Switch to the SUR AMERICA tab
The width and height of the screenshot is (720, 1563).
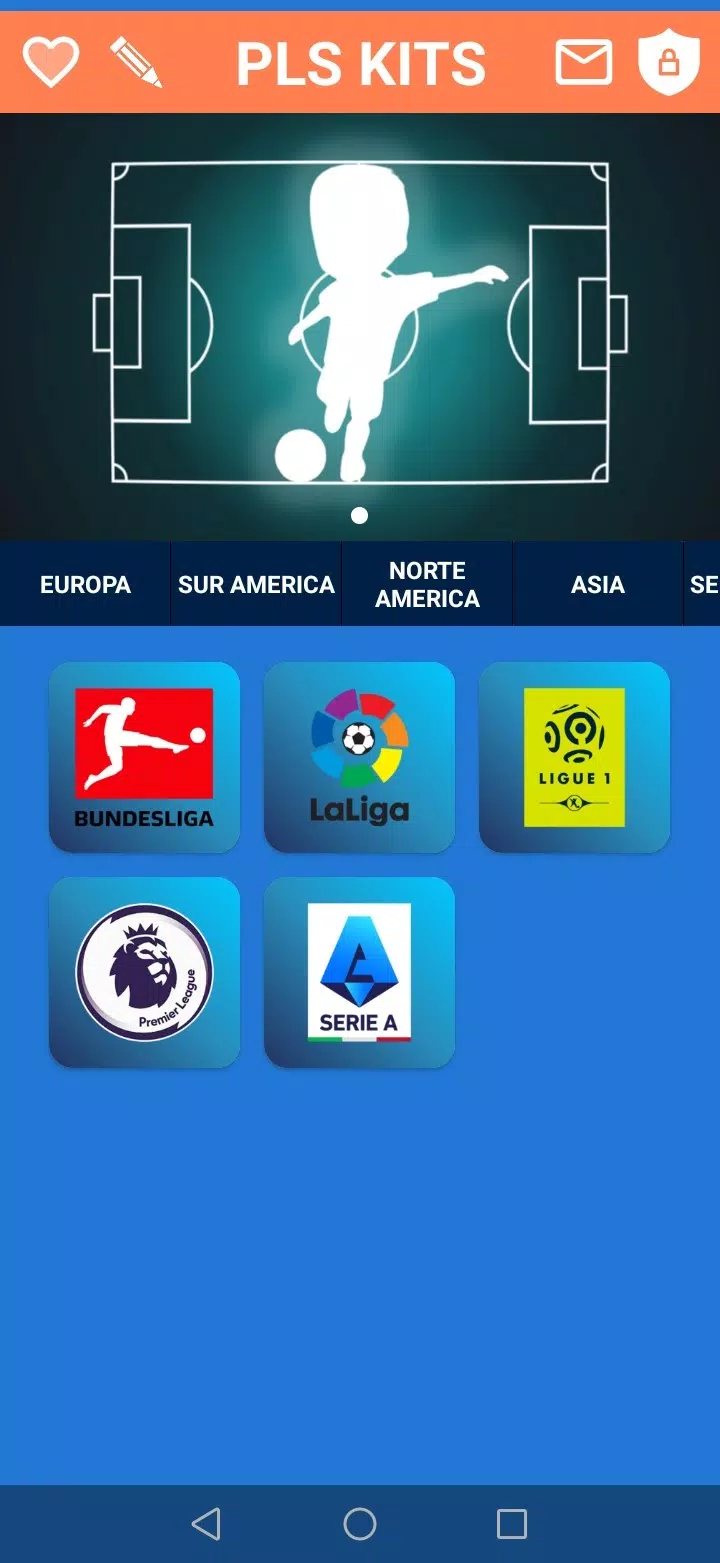[256, 585]
